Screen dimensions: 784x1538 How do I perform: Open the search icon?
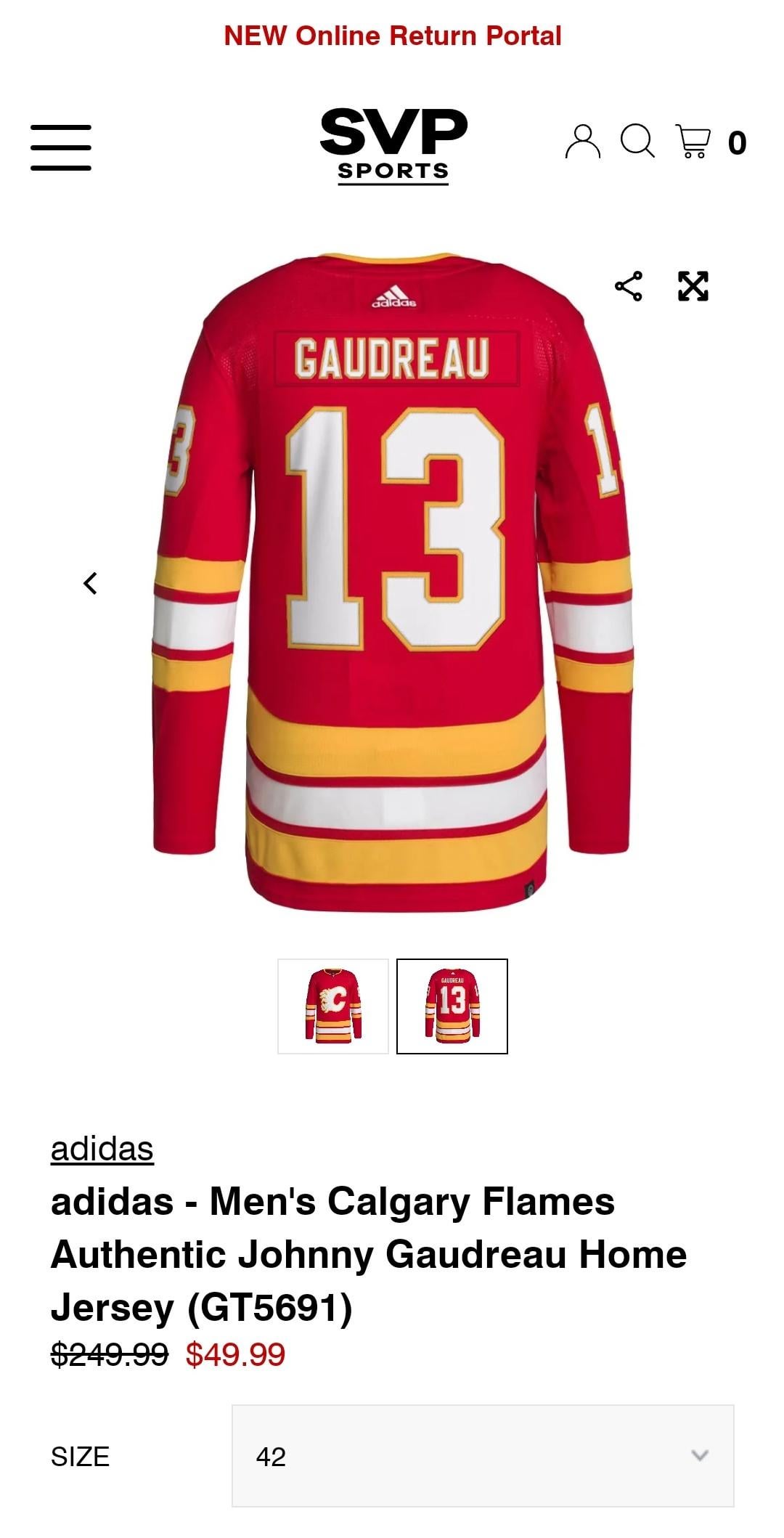click(637, 141)
